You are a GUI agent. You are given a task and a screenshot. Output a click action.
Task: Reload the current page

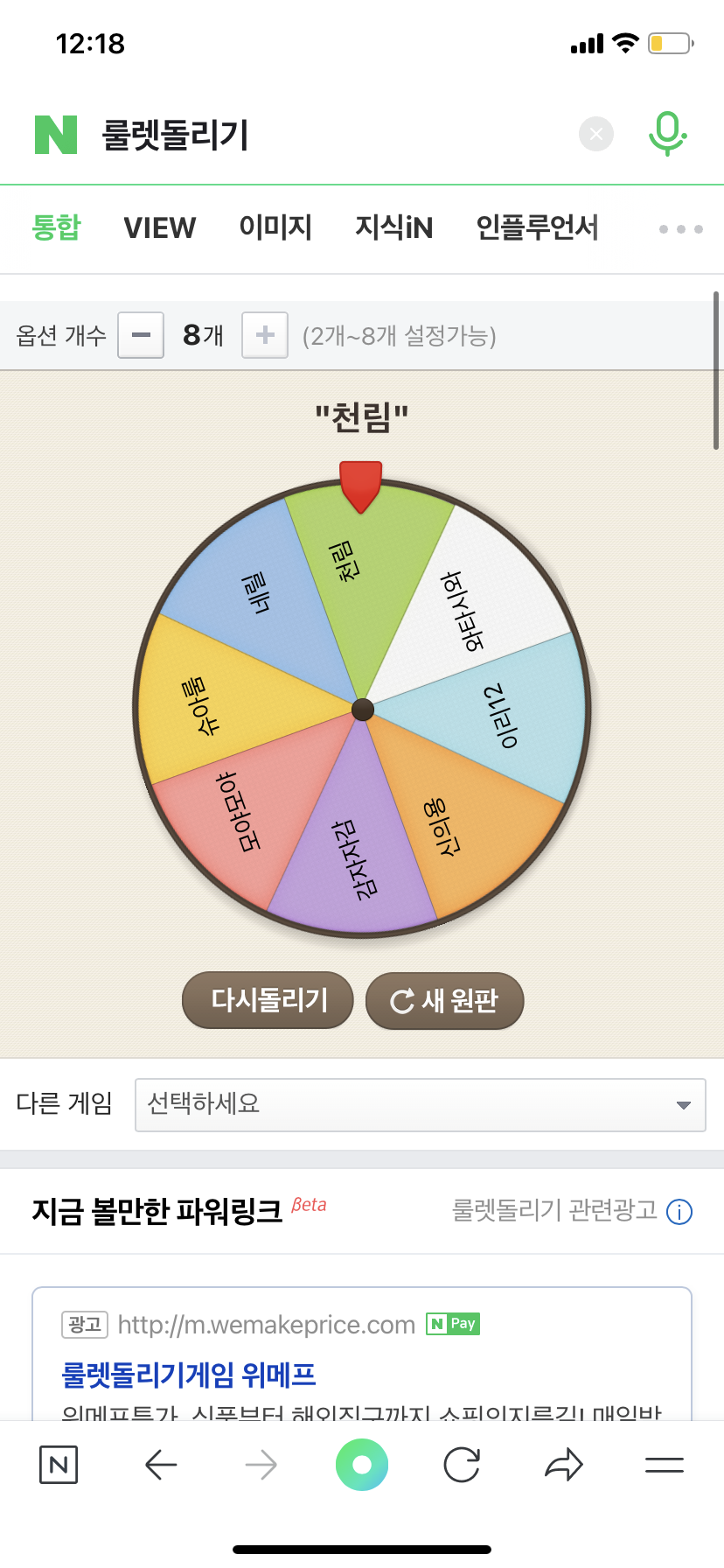[x=462, y=1465]
